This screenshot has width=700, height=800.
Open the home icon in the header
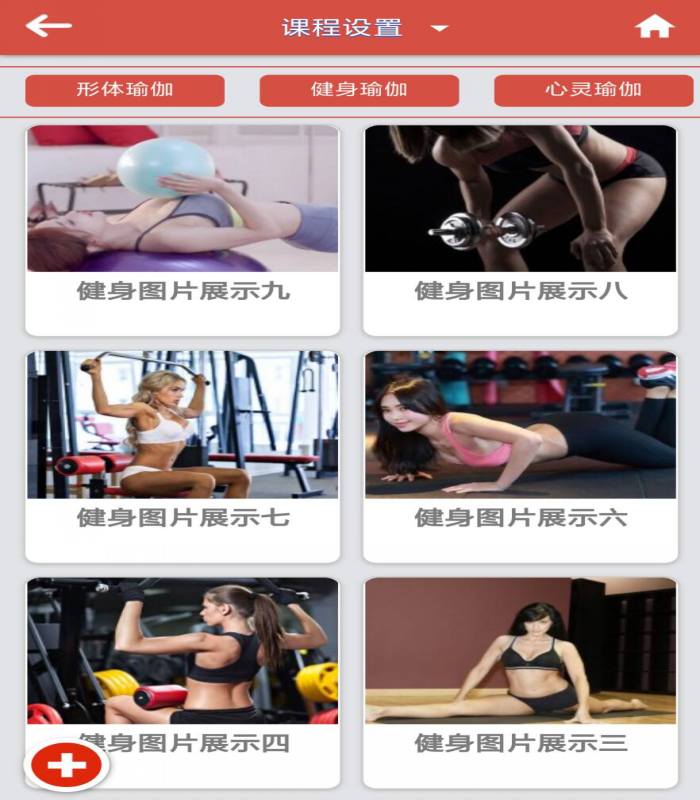point(654,27)
